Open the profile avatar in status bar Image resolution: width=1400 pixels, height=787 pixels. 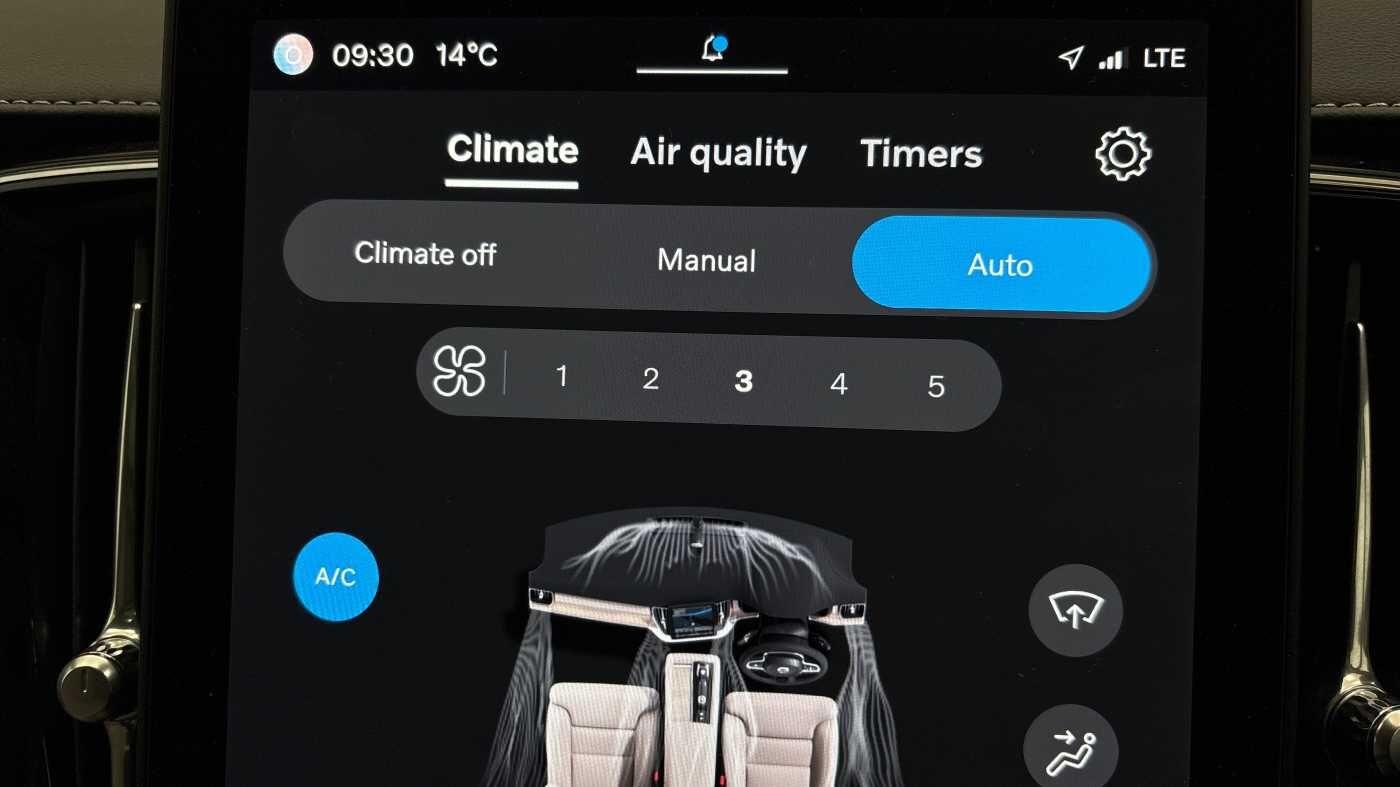tap(293, 55)
